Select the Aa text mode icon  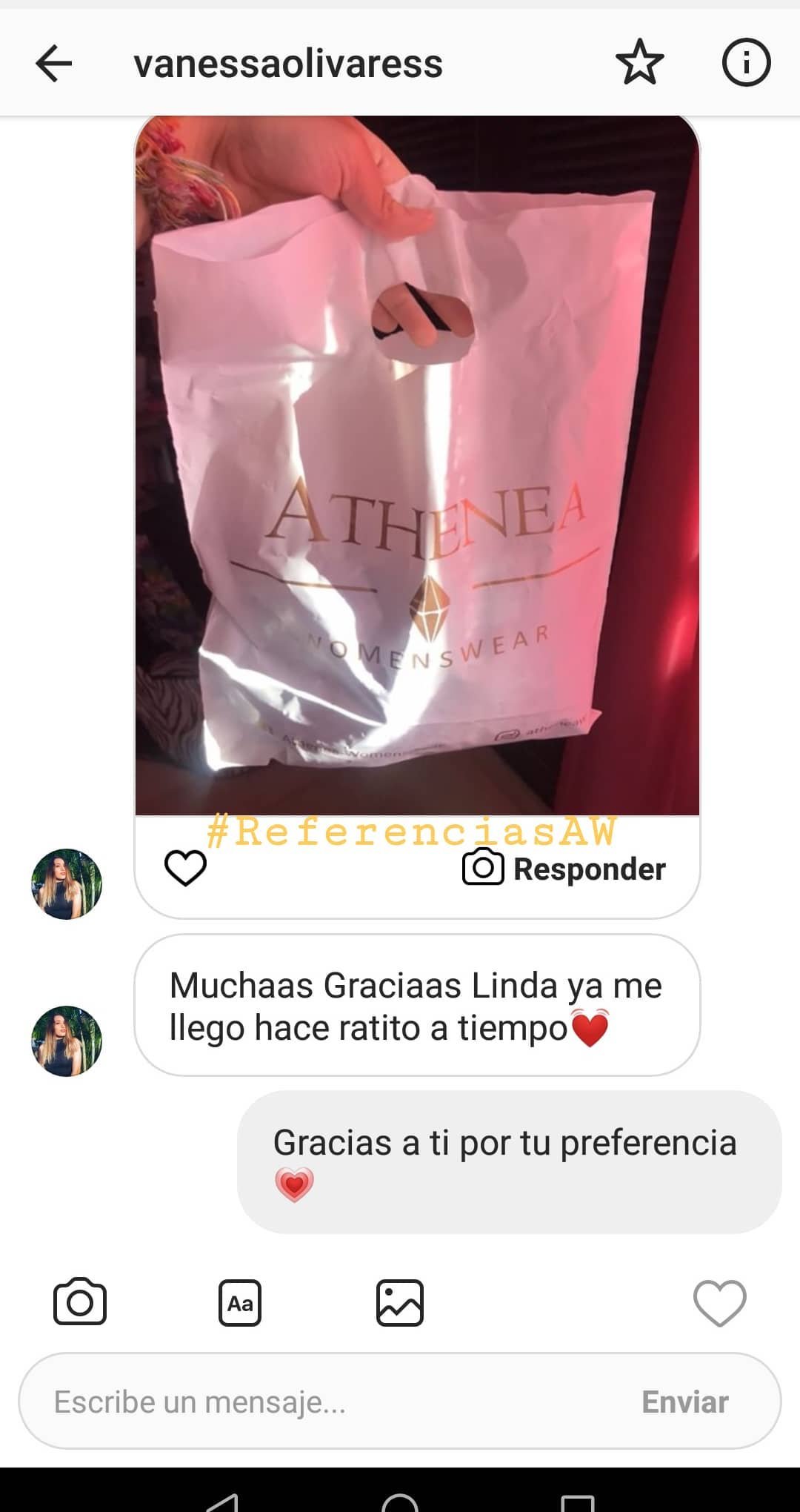[240, 1303]
